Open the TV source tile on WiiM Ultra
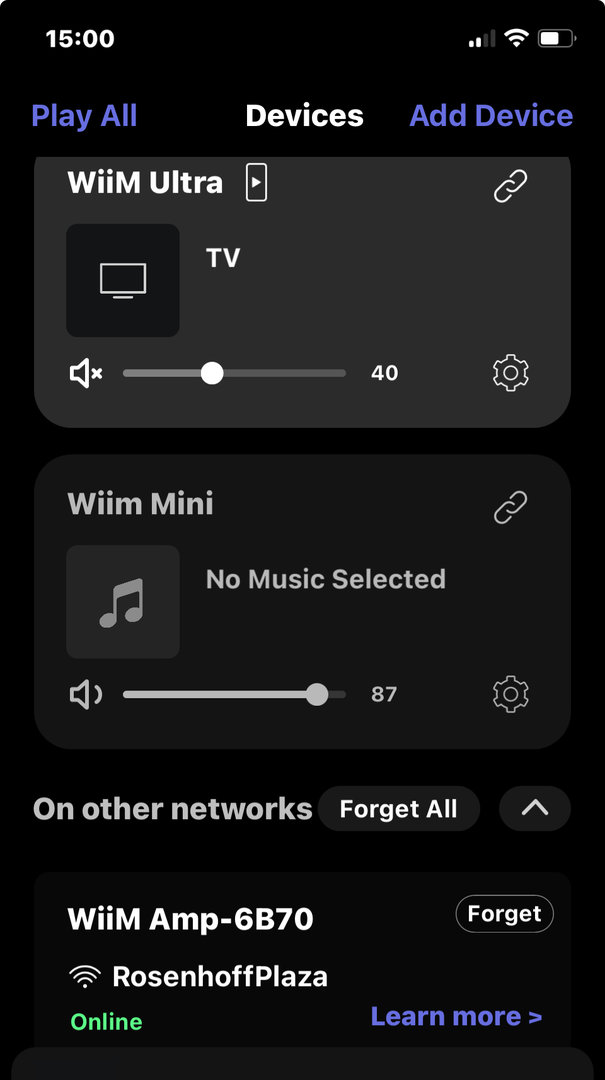 click(123, 280)
